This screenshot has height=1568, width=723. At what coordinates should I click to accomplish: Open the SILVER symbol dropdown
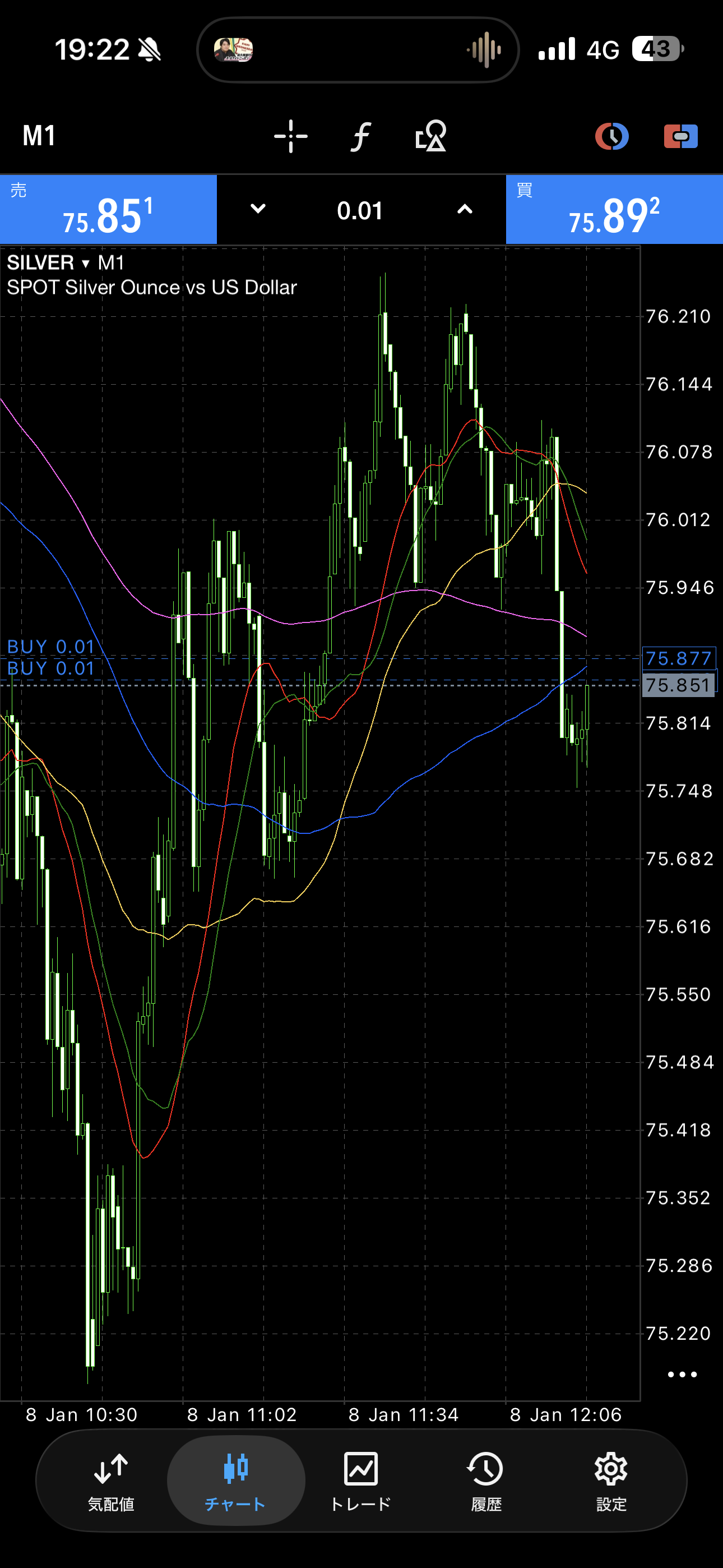[x=49, y=263]
